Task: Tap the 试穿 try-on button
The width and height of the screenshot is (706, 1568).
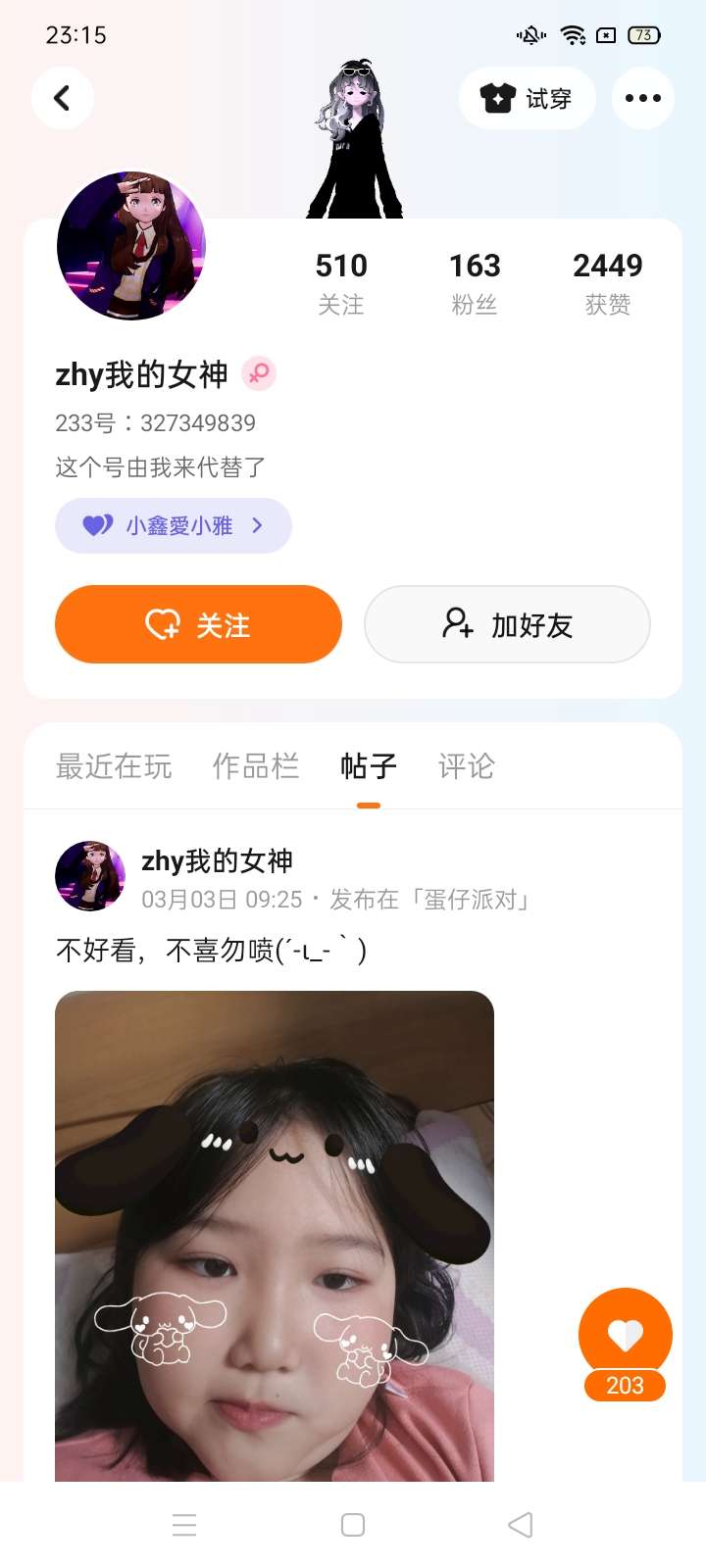Action: (527, 98)
